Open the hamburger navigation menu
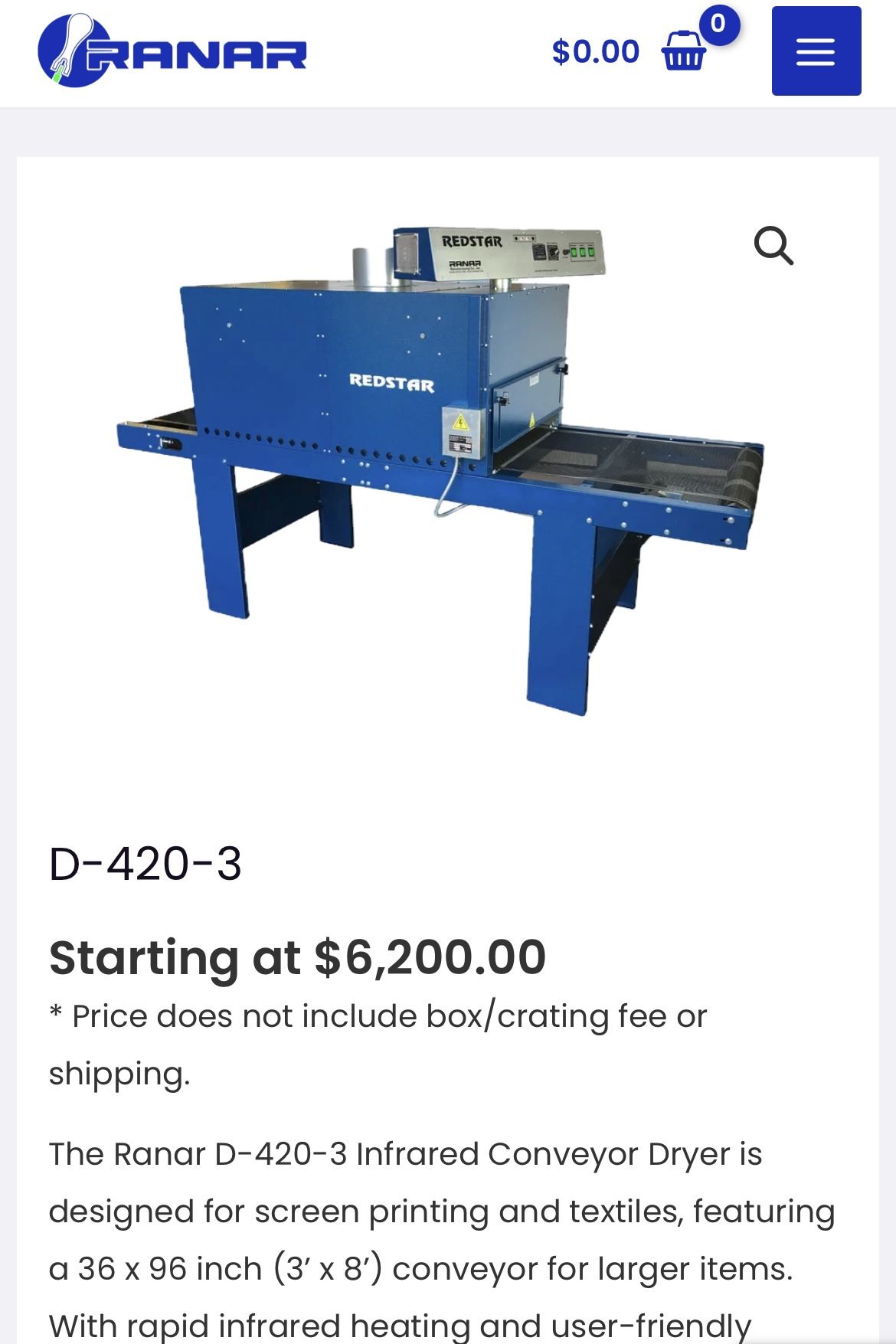Viewport: 896px width, 1344px height. (x=816, y=51)
